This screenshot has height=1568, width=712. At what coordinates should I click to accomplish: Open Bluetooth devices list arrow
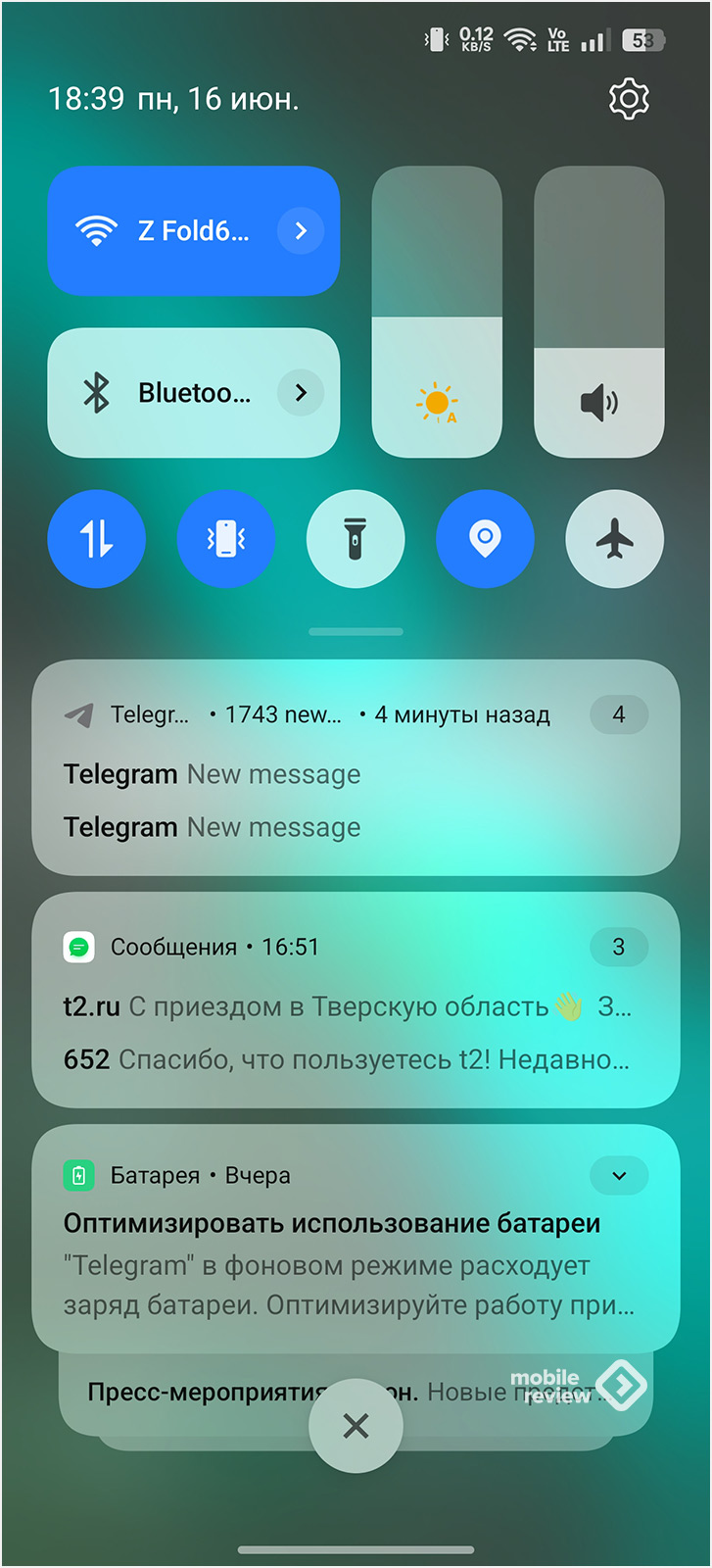point(301,393)
